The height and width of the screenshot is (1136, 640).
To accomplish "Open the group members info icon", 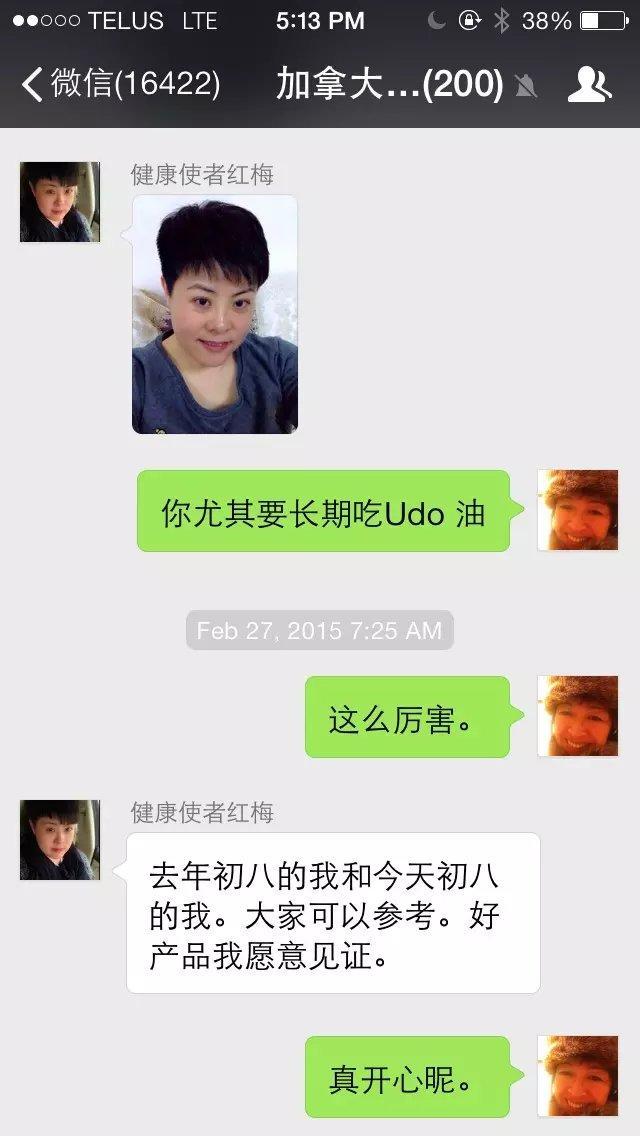I will [589, 85].
